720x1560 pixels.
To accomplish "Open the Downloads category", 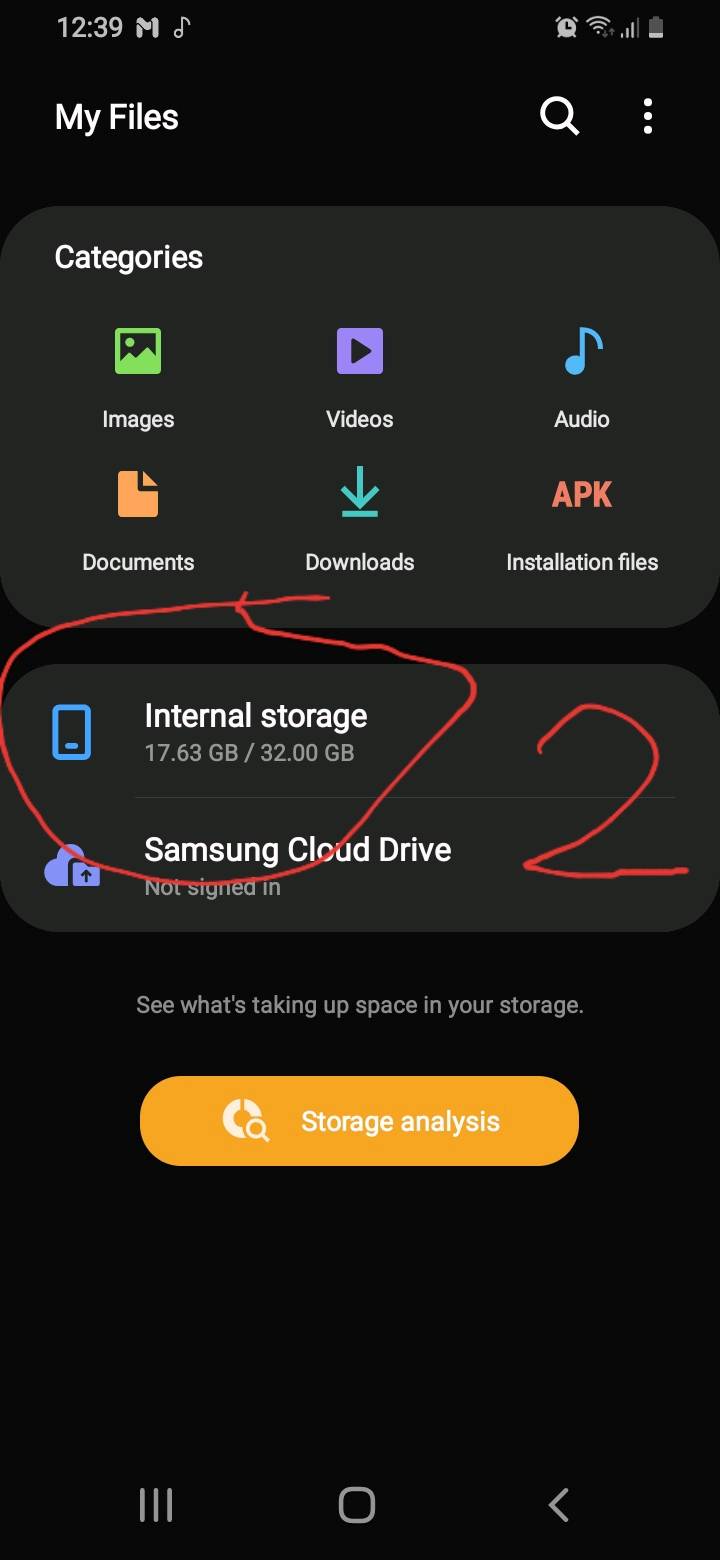I will click(x=360, y=522).
